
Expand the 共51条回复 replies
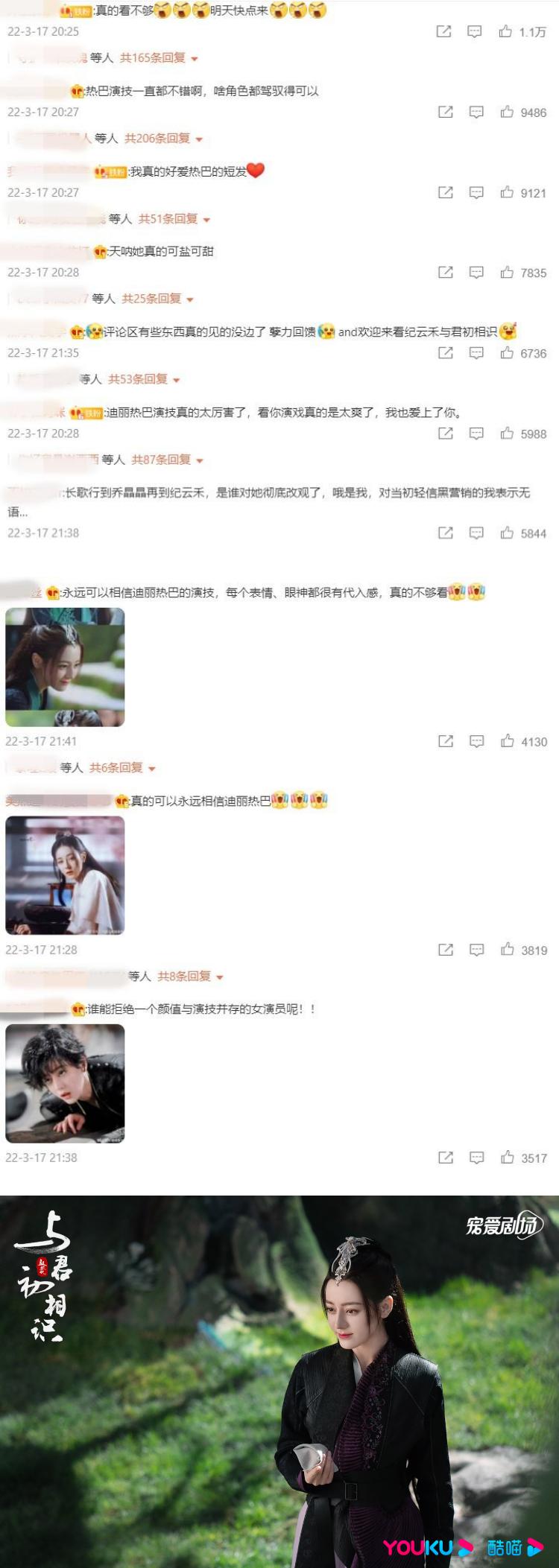pos(174,219)
